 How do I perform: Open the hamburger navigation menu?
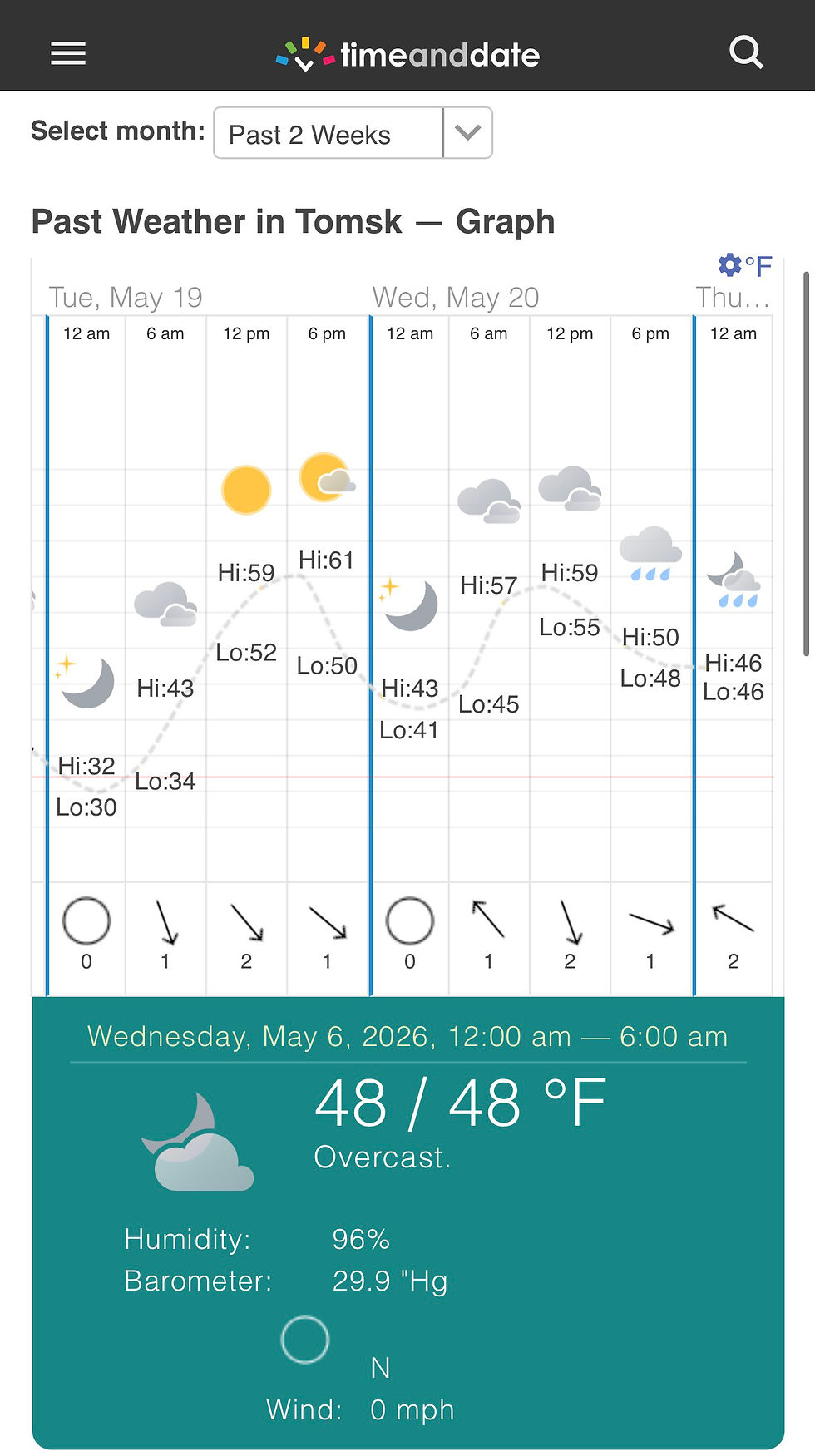(68, 53)
